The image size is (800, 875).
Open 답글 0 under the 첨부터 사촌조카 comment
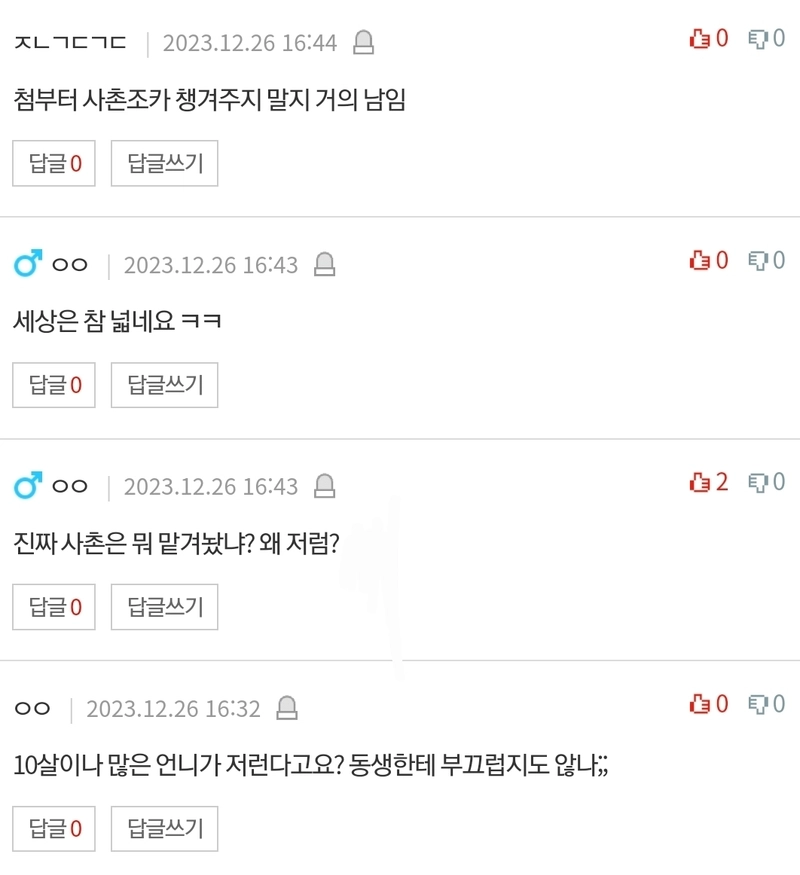[x=54, y=163]
